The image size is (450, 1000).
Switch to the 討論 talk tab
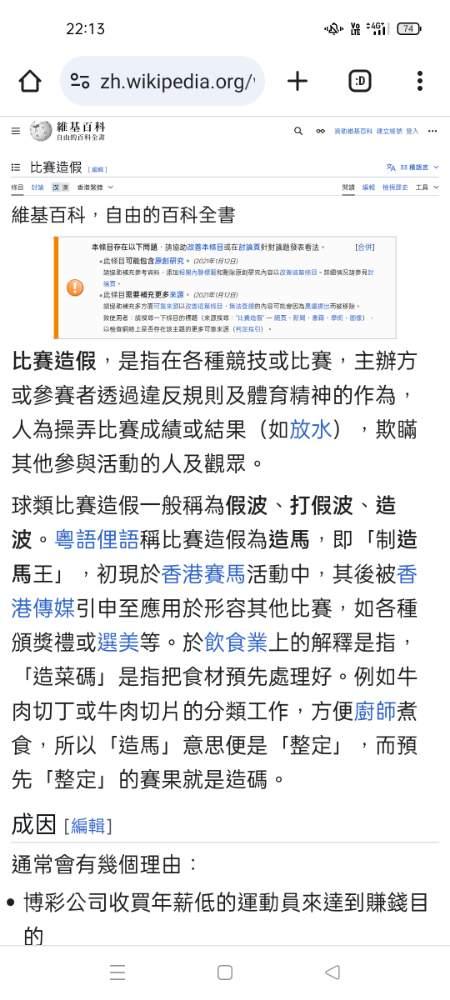pyautogui.click(x=38, y=188)
